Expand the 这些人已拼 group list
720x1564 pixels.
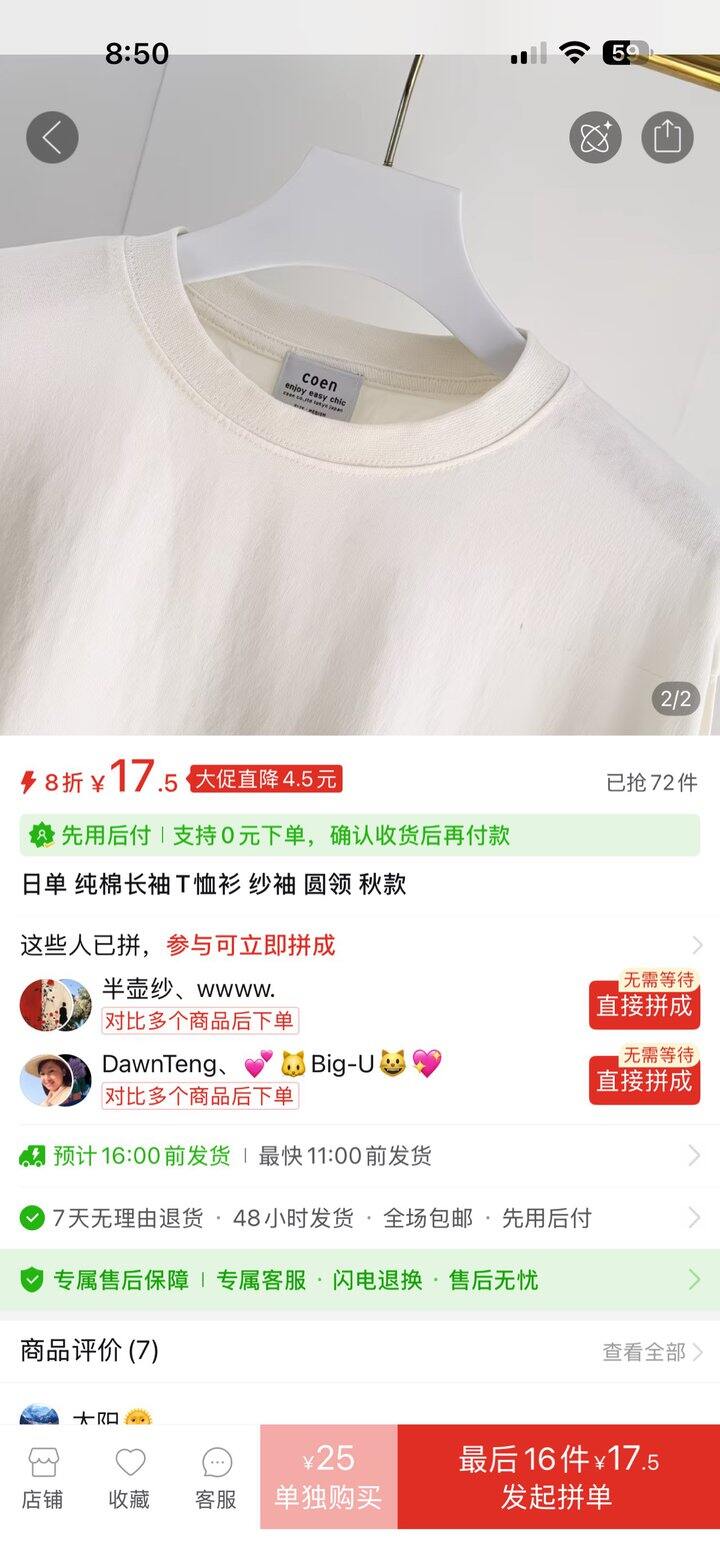360,945
